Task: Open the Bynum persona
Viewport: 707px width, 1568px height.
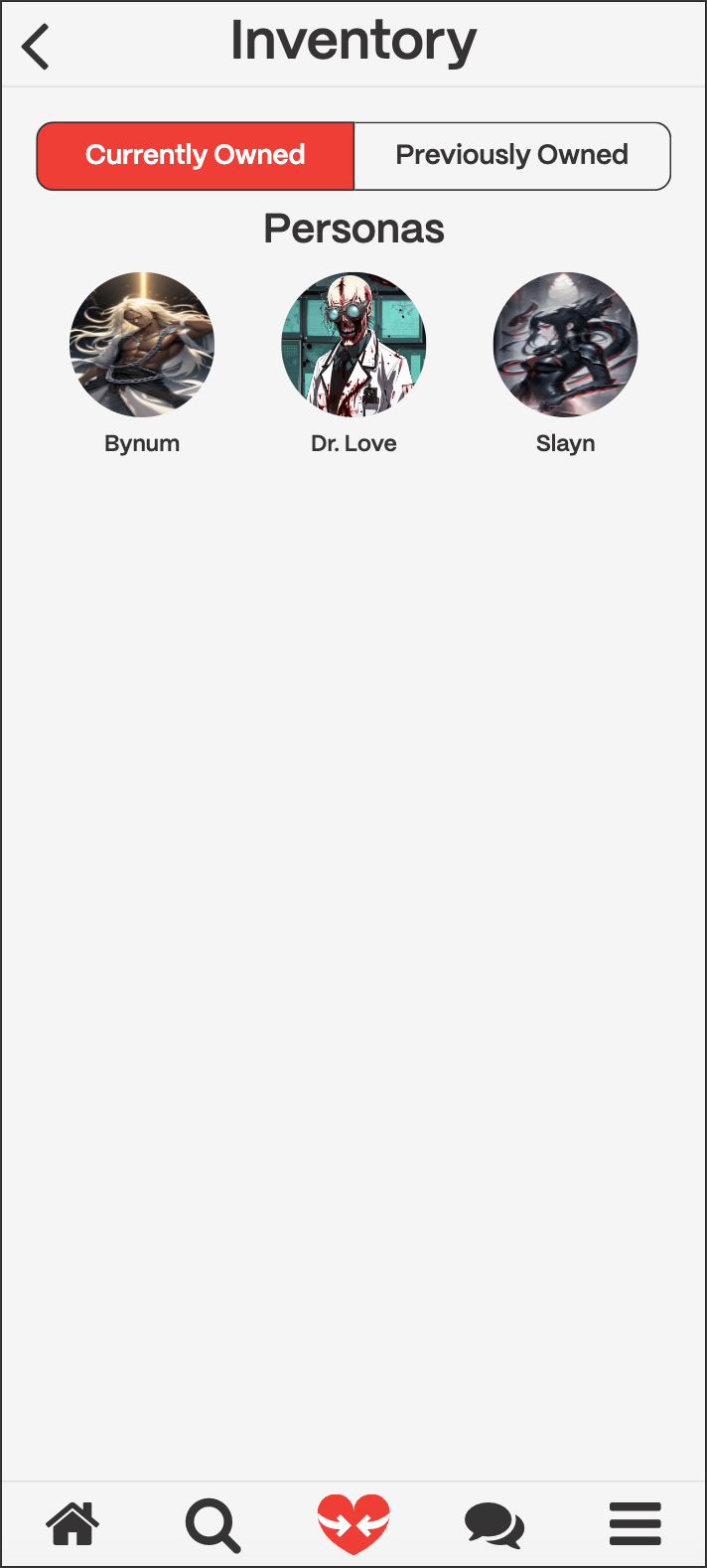Action: pos(142,344)
